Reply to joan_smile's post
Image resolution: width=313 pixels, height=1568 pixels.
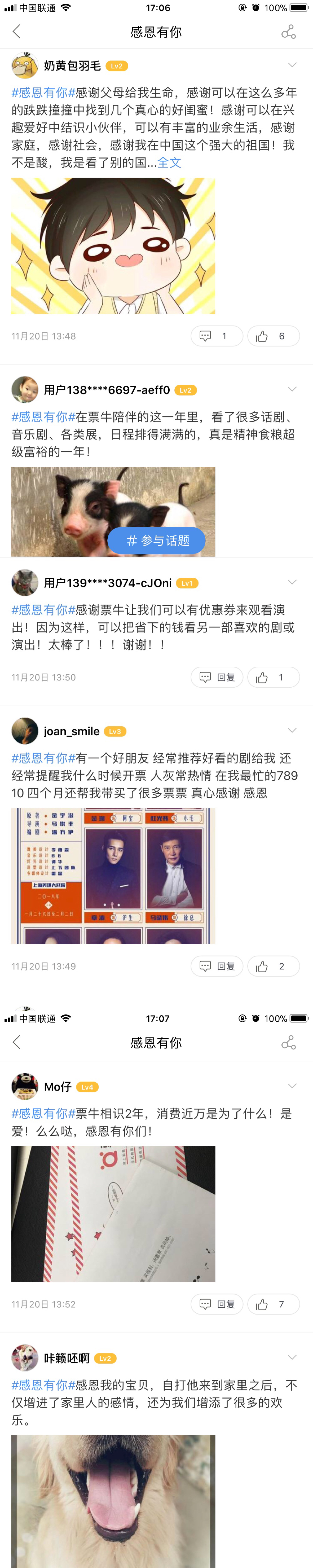pos(216,966)
